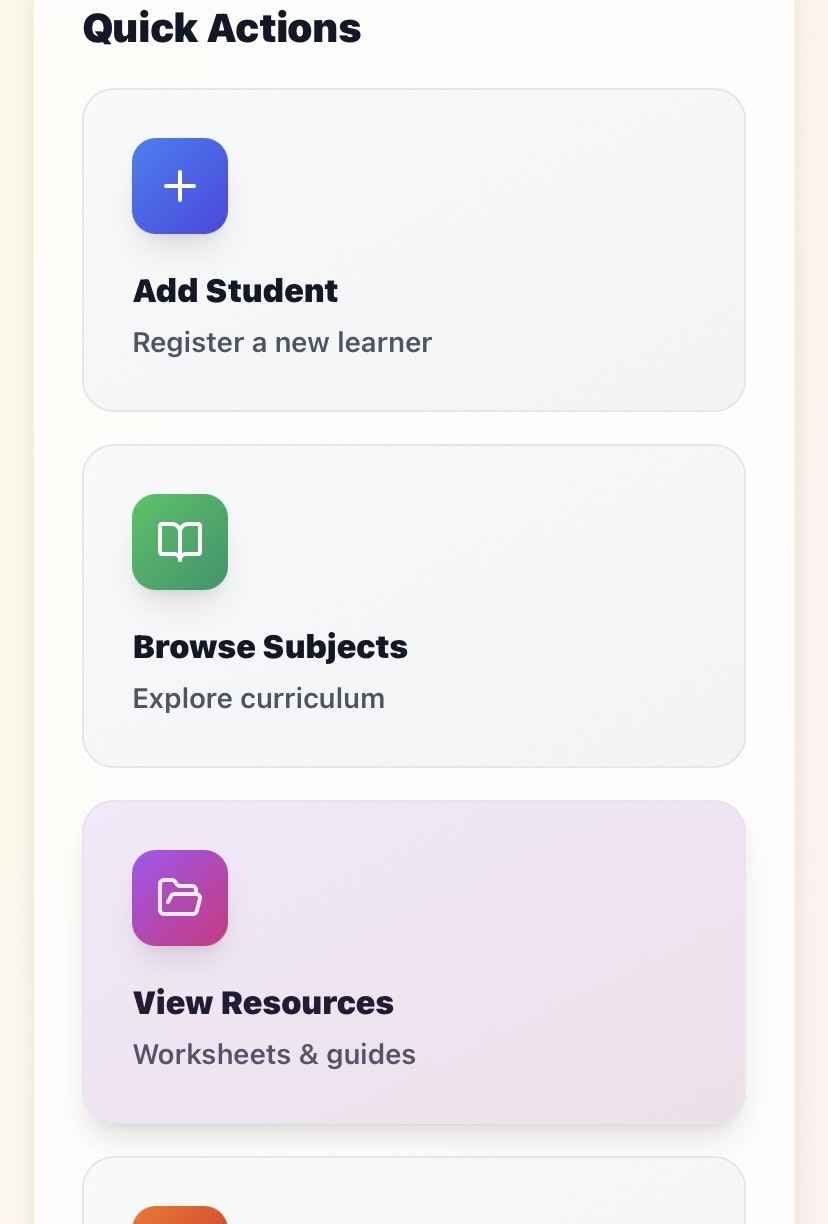This screenshot has height=1224, width=828.
Task: Select the Explore curriculum label
Action: [259, 698]
